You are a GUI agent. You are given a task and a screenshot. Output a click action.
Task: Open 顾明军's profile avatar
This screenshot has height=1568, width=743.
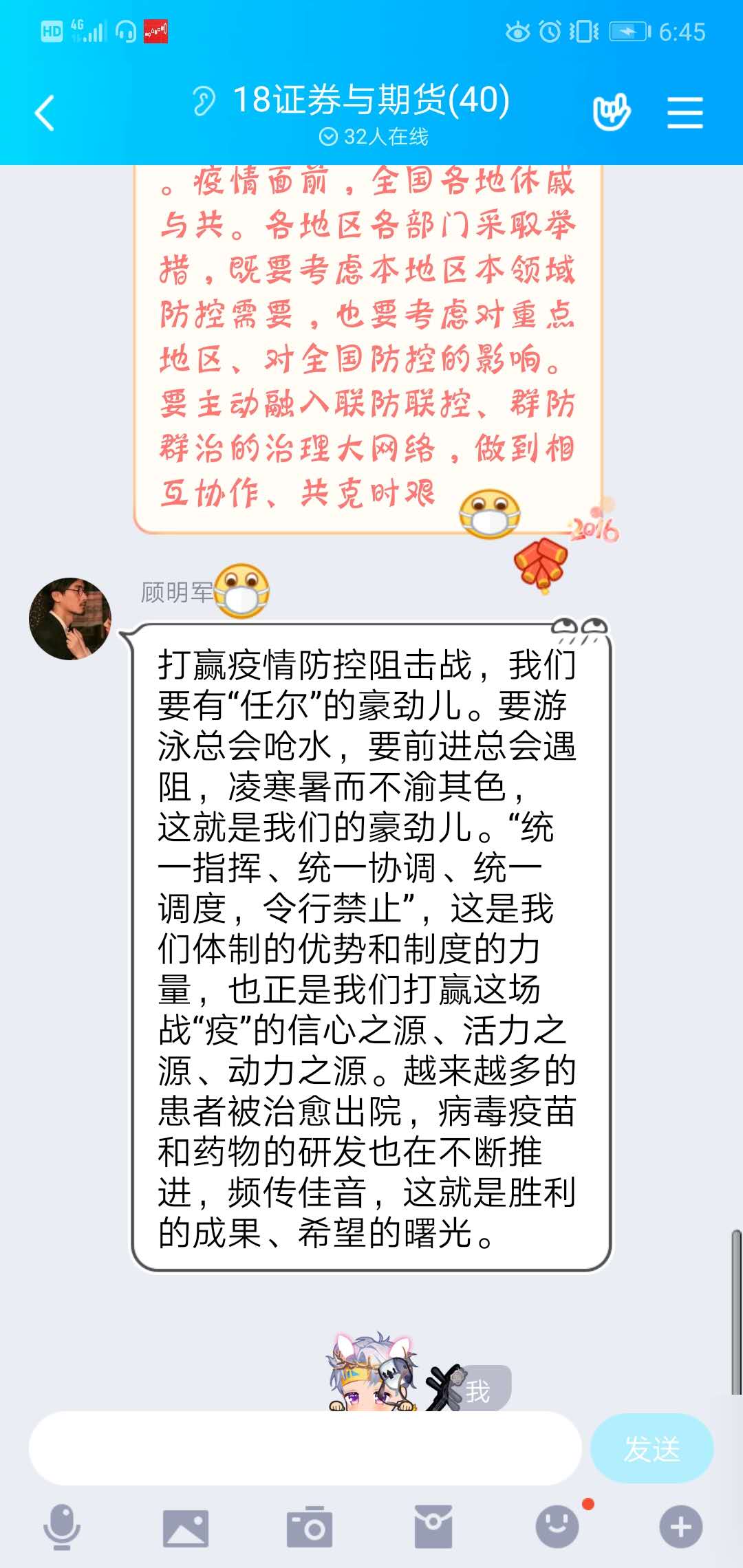pyautogui.click(x=70, y=619)
